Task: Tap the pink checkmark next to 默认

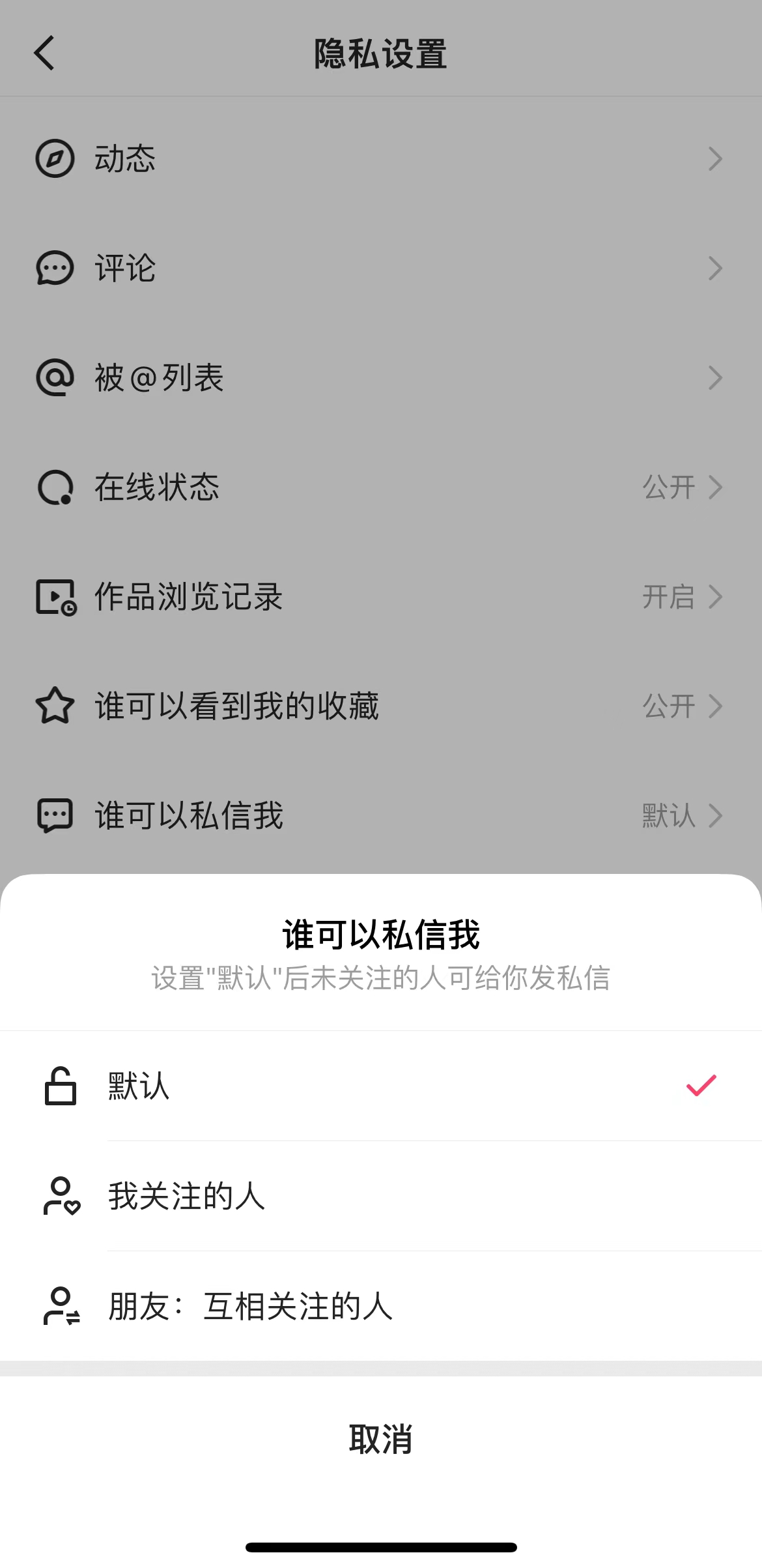Action: point(700,1083)
